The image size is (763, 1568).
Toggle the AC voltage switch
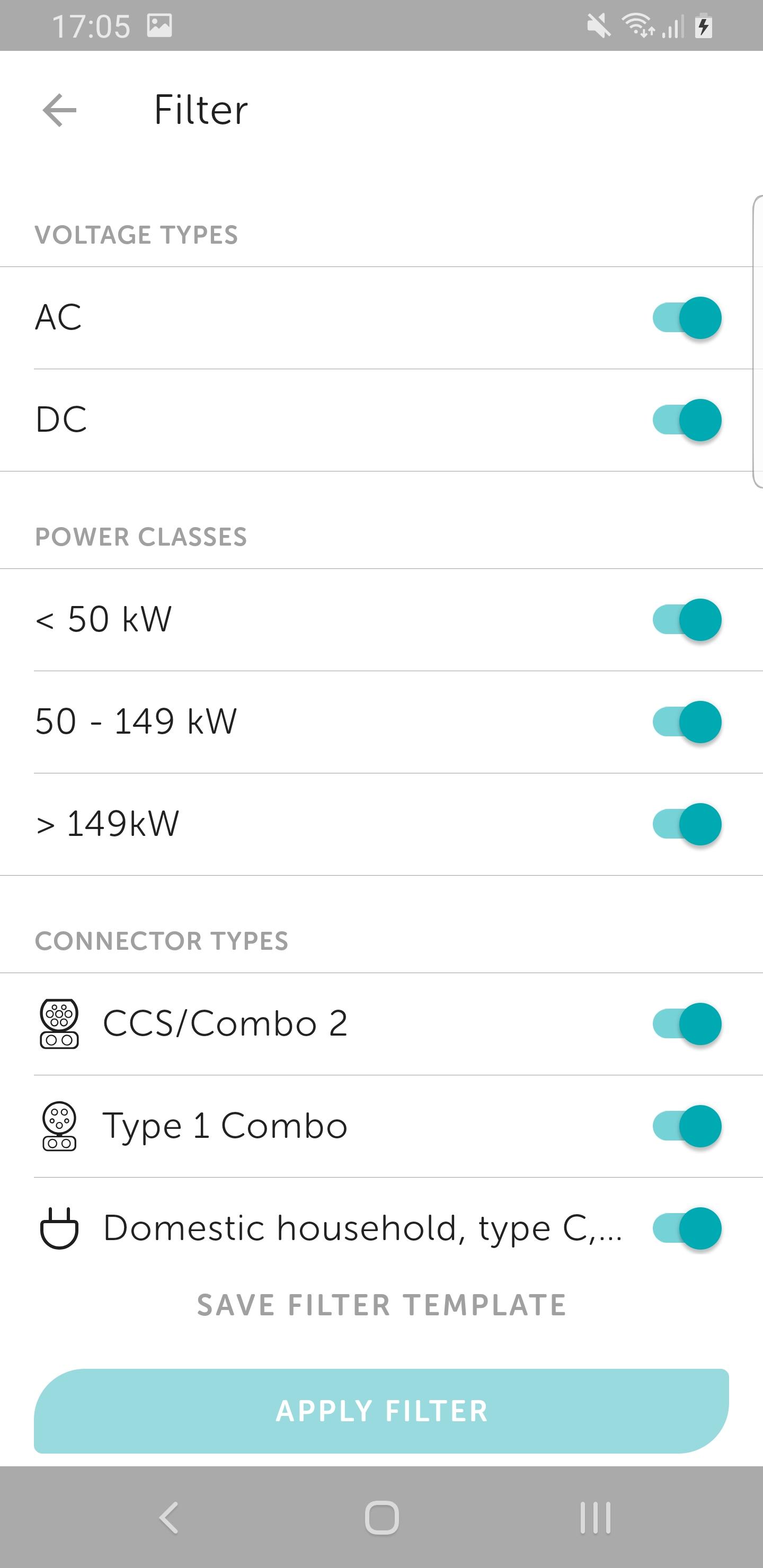pyautogui.click(x=687, y=318)
